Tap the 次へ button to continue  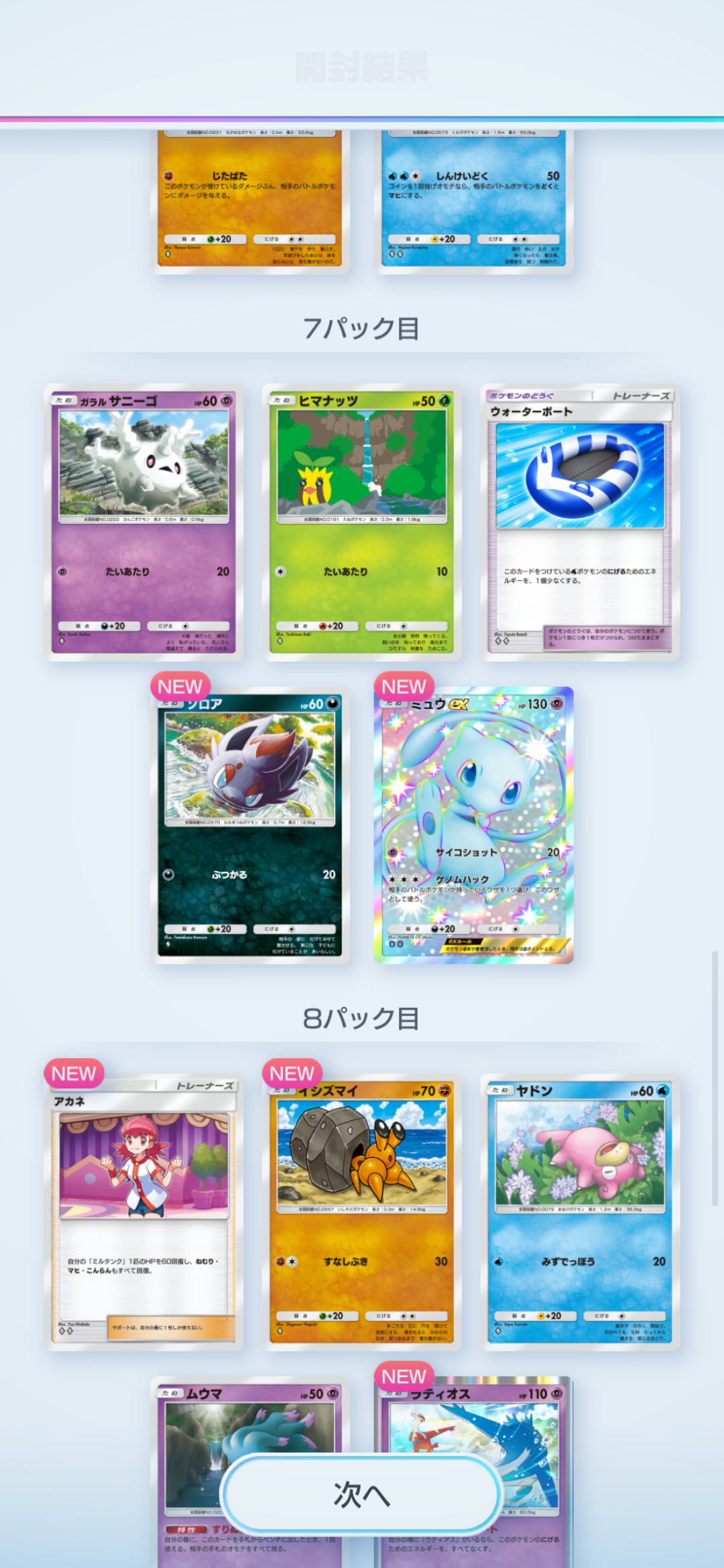[361, 1494]
